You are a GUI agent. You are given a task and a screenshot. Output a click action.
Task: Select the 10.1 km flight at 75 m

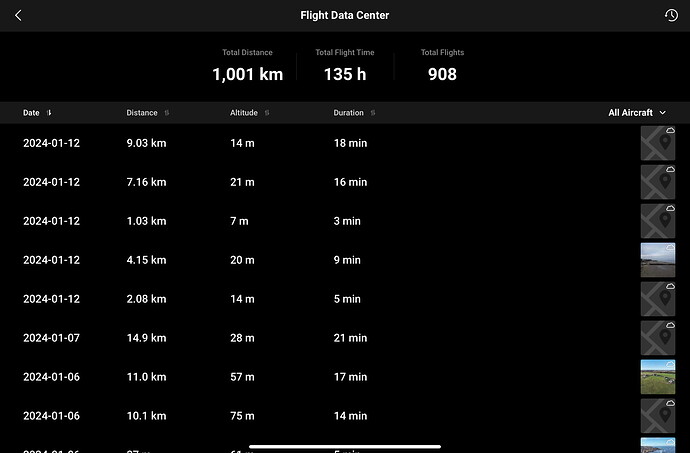coord(344,416)
